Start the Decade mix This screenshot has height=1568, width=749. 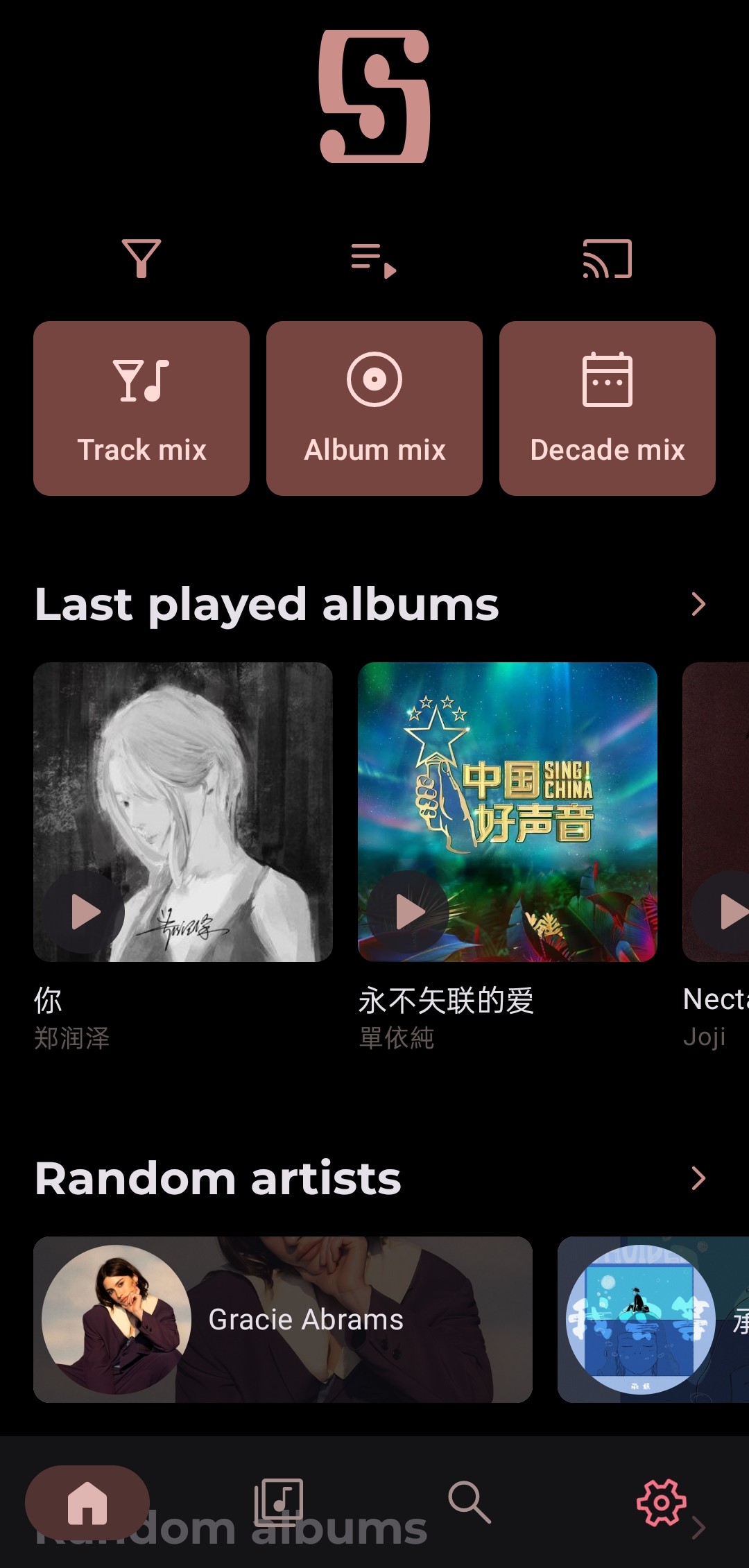click(x=608, y=408)
